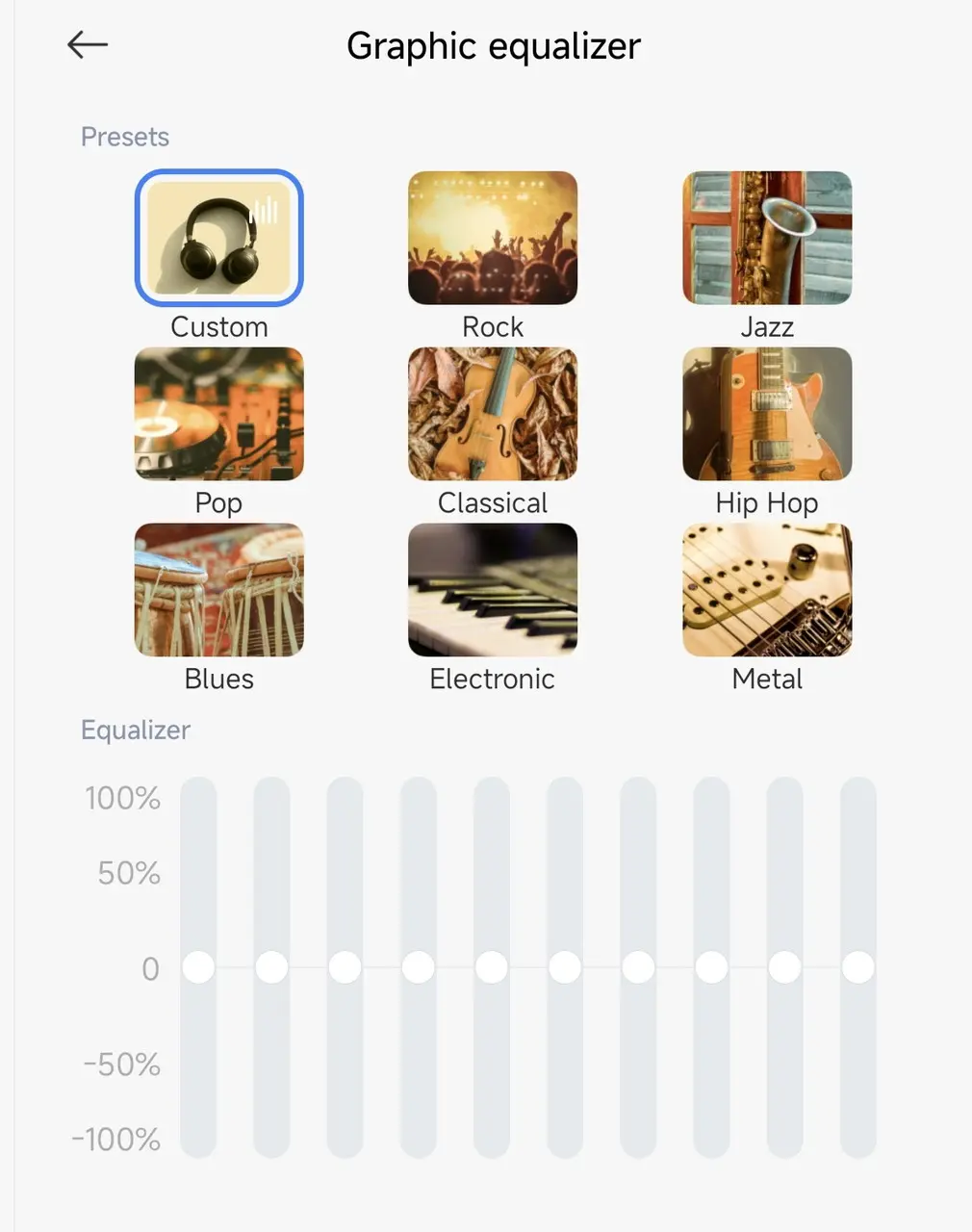
Task: Select the Hip Hop preset
Action: tap(767, 414)
